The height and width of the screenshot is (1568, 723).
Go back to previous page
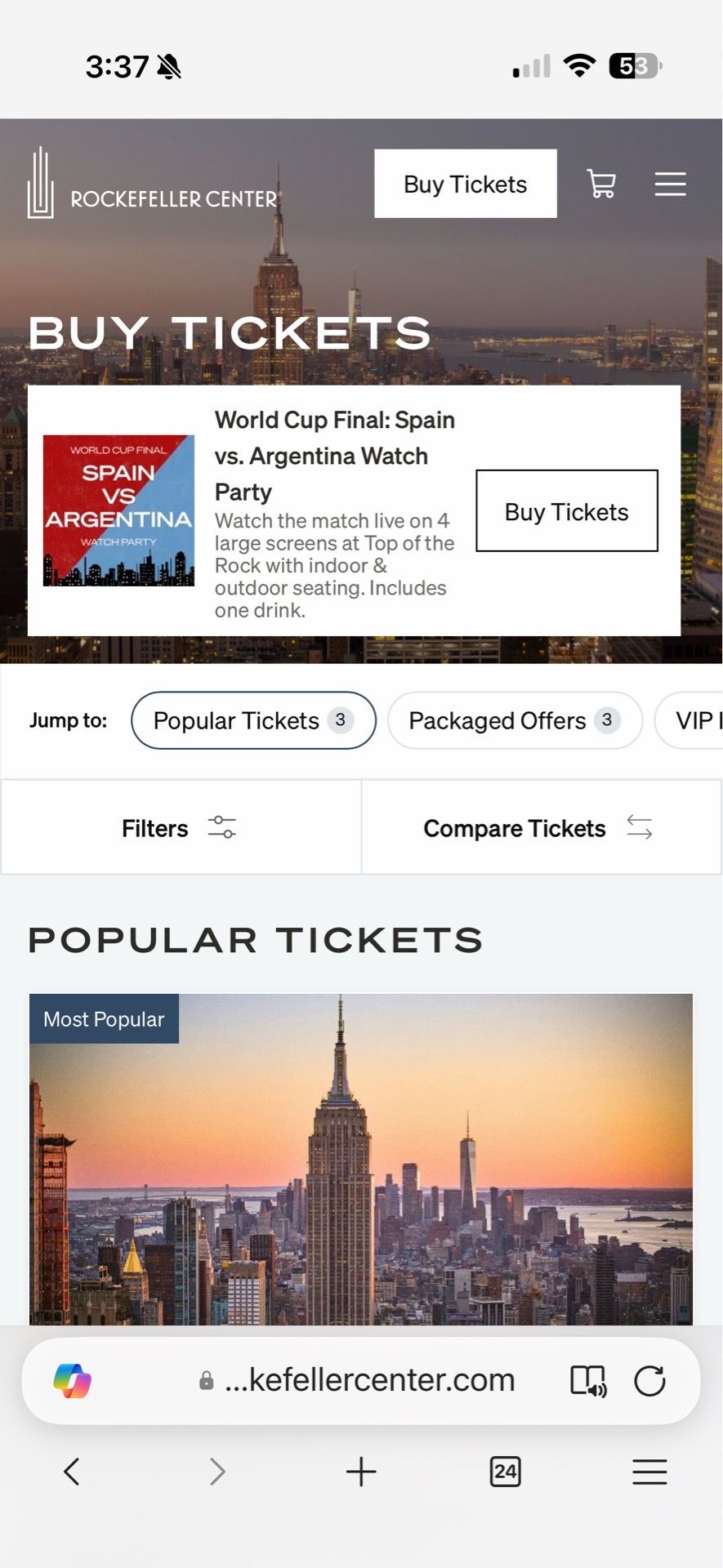click(x=72, y=1472)
